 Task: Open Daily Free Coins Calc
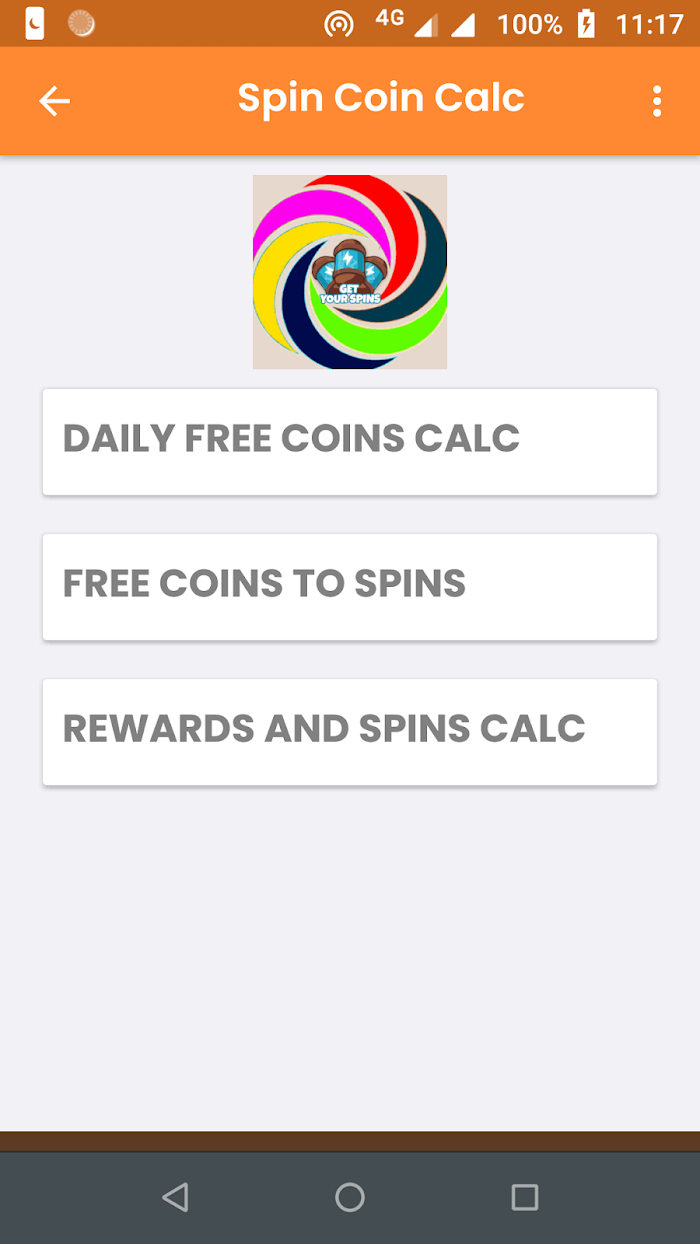tap(350, 441)
